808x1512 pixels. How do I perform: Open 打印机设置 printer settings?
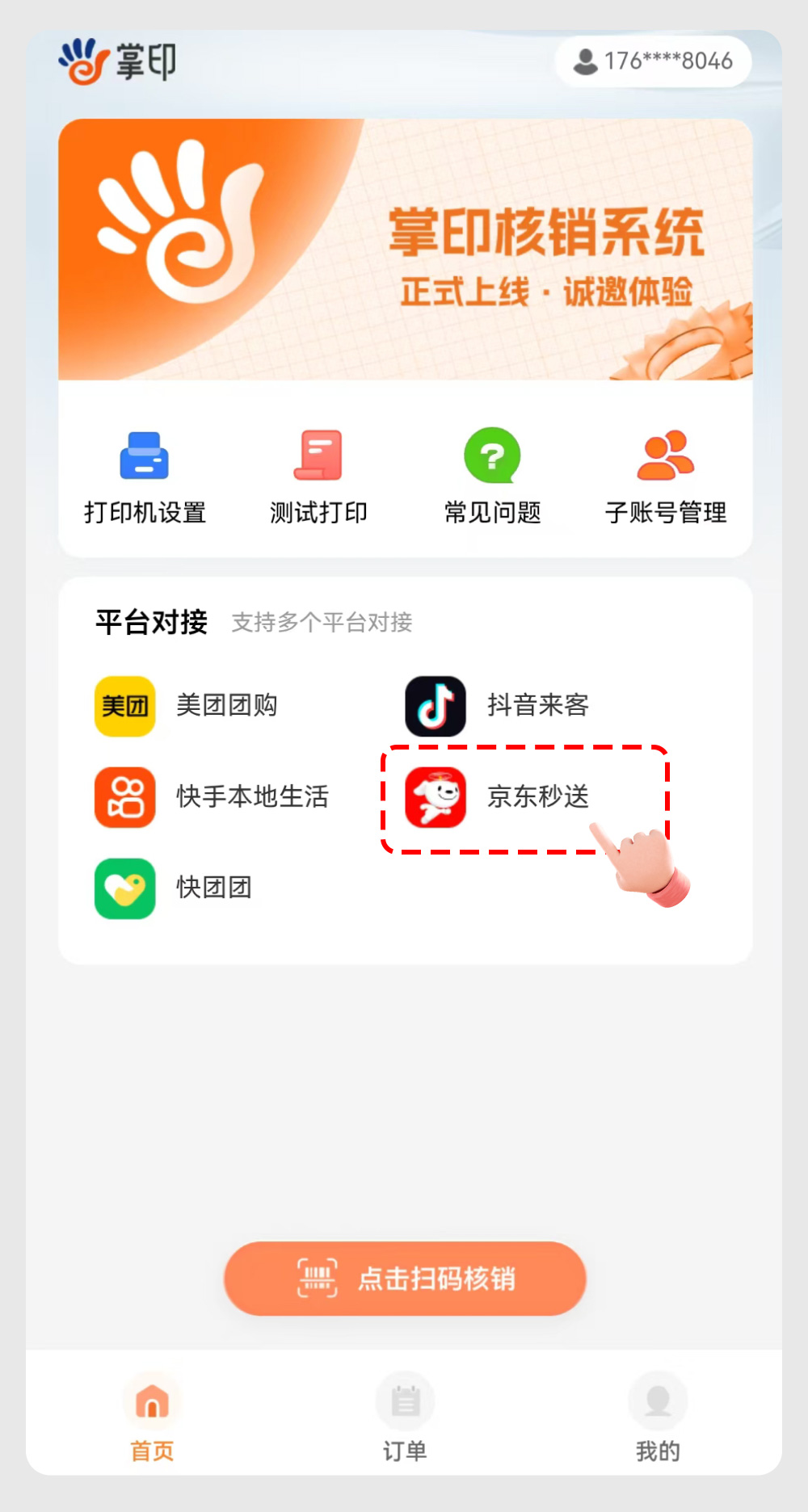click(x=145, y=477)
